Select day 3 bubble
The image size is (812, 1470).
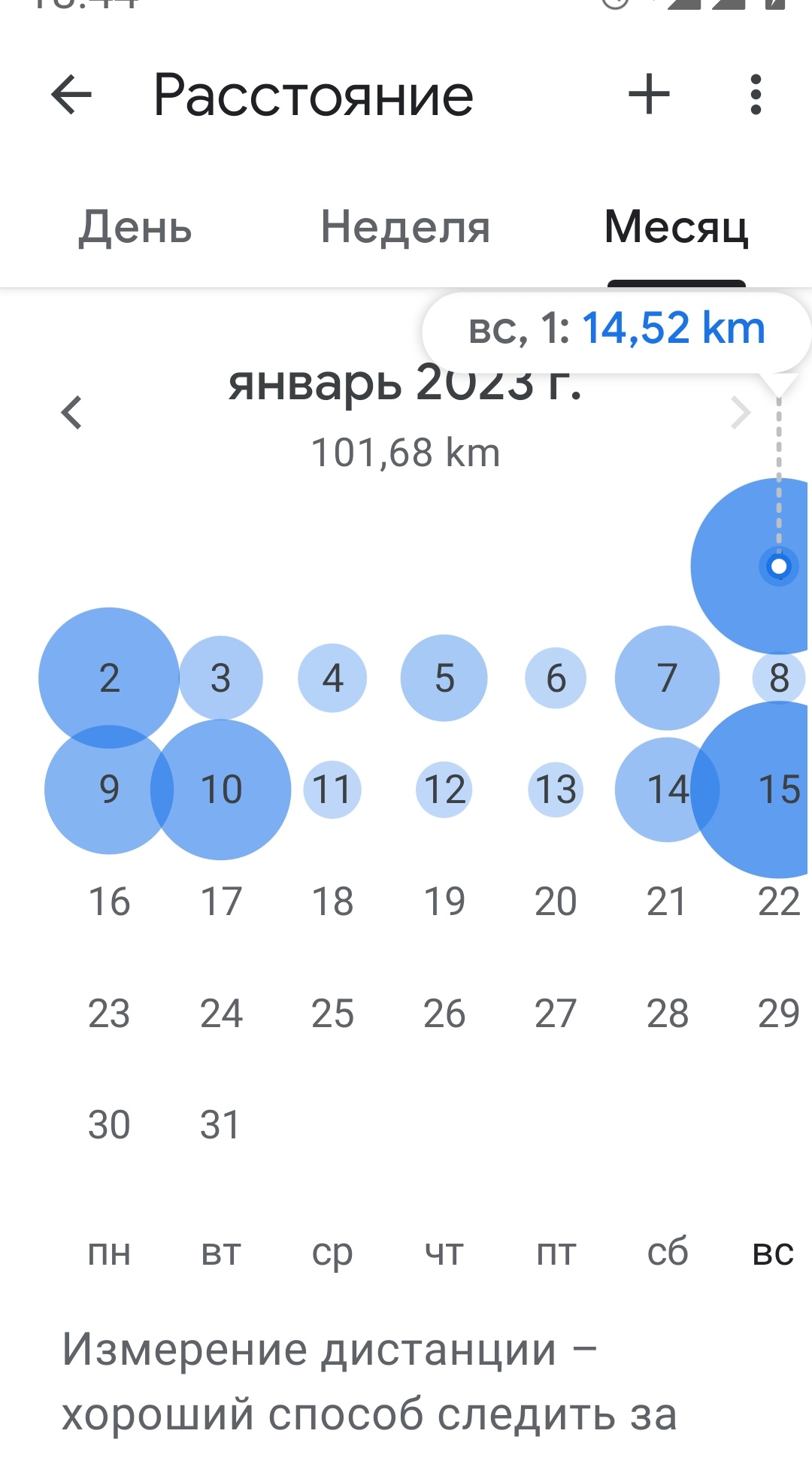[x=220, y=677]
